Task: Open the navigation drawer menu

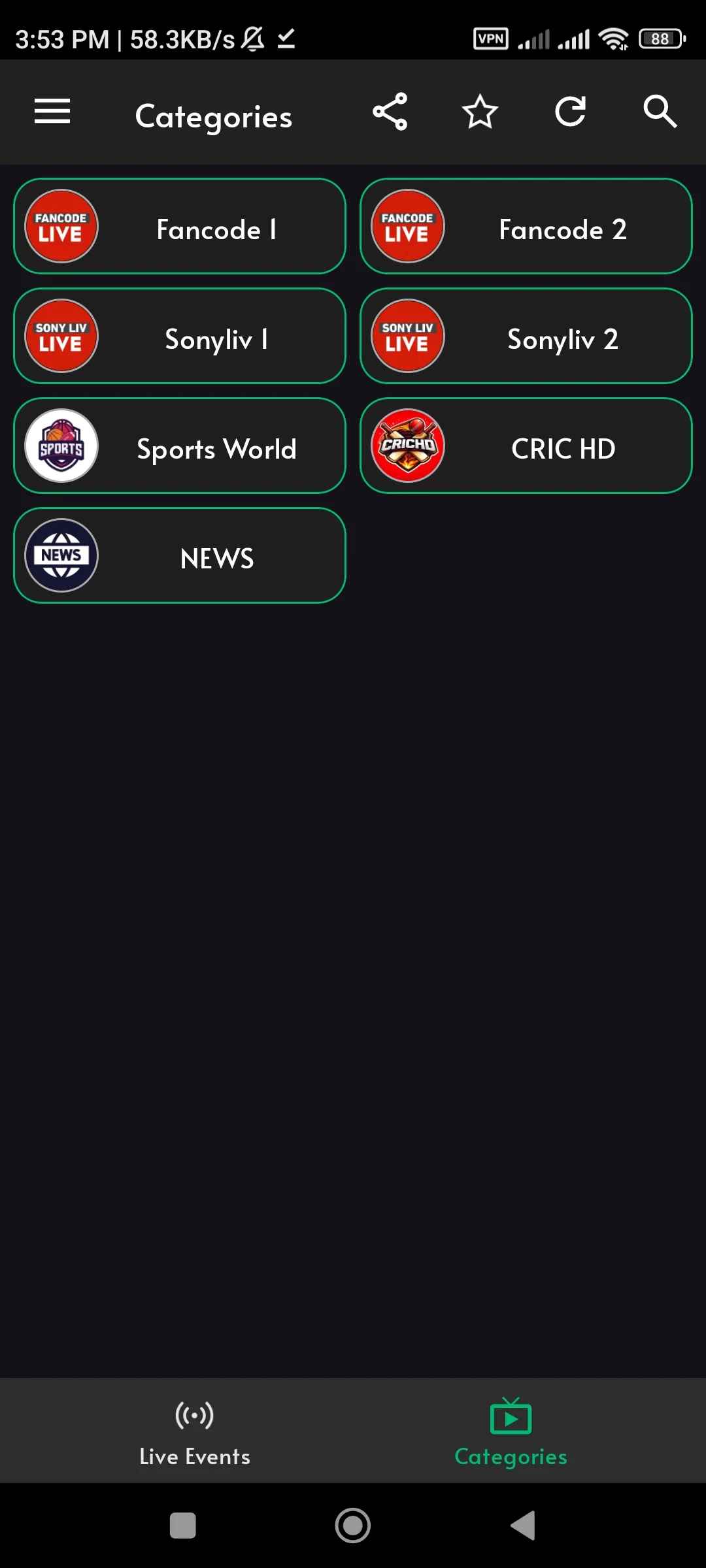Action: (52, 112)
